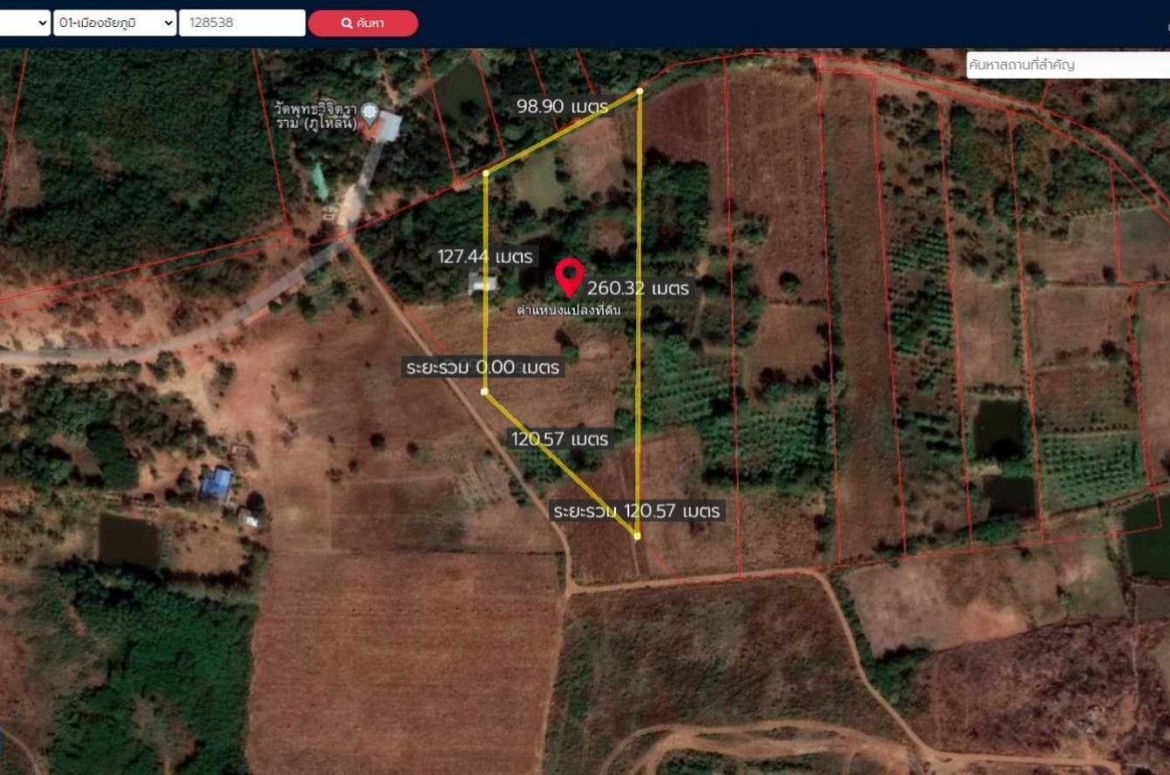Tap the red land parcel location pin

pos(570,277)
